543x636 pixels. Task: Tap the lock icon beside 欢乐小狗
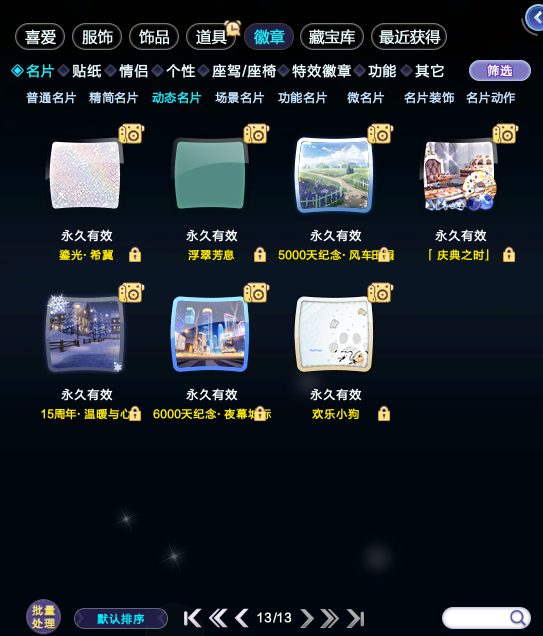(384, 414)
